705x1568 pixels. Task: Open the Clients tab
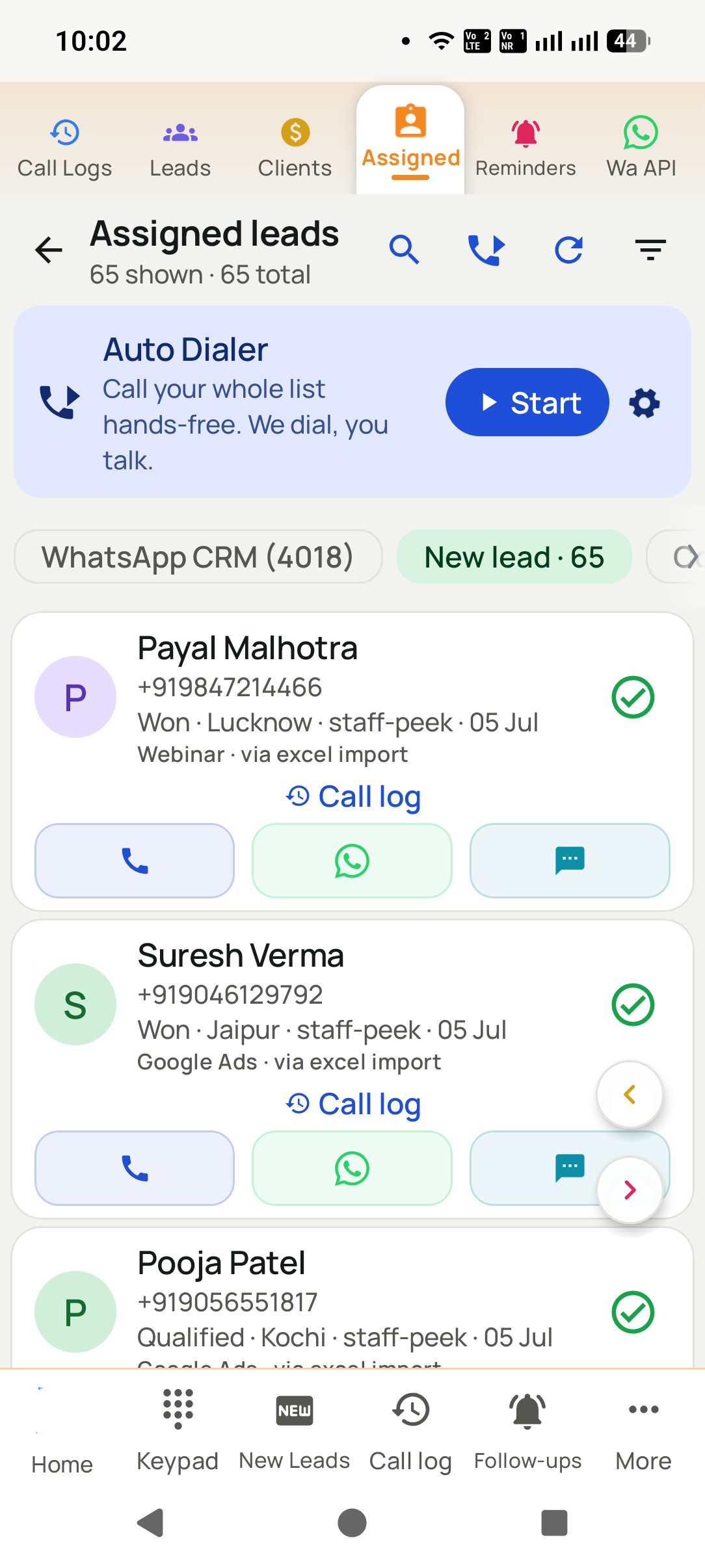click(x=295, y=148)
